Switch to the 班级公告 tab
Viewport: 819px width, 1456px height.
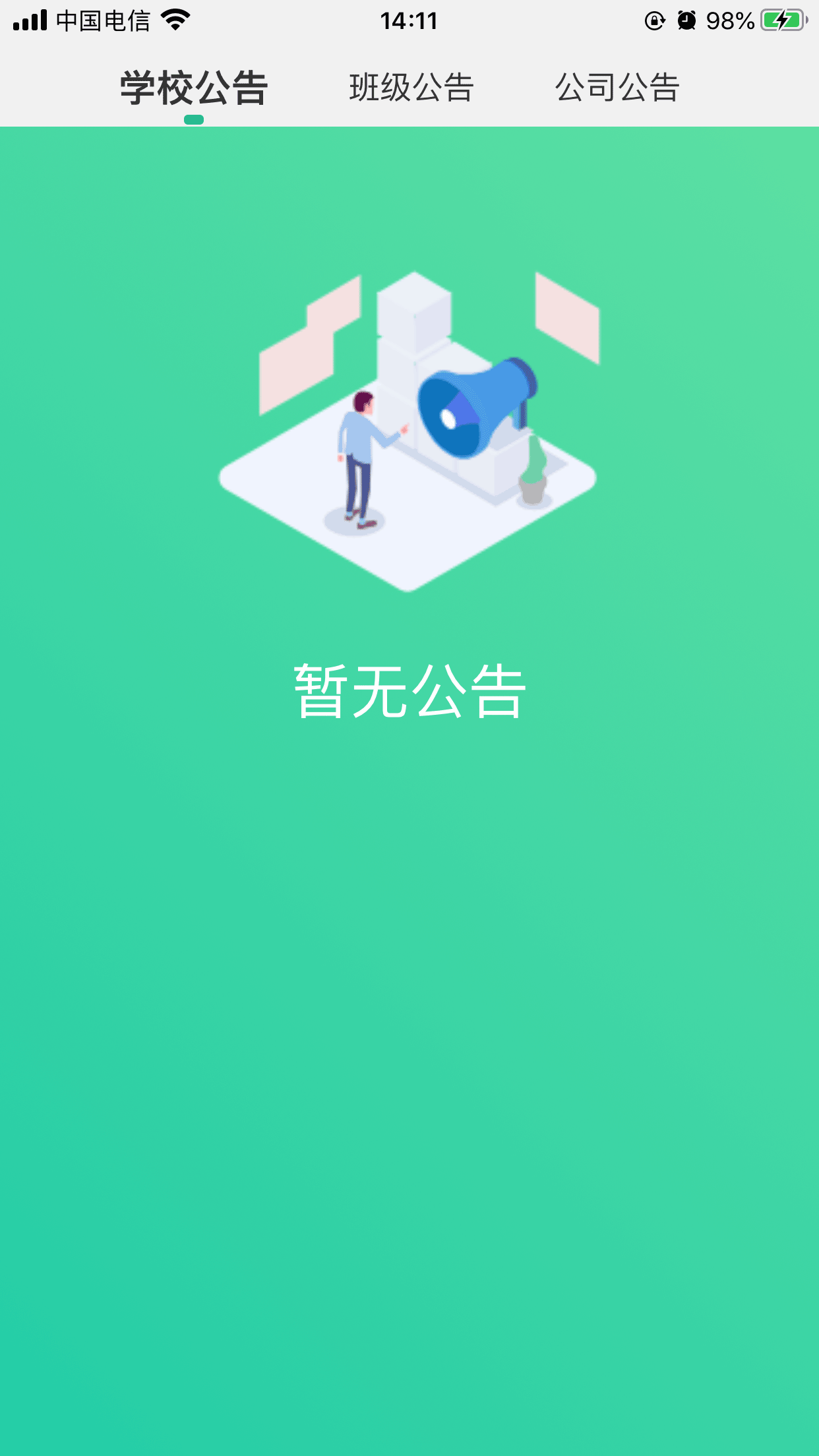click(411, 88)
